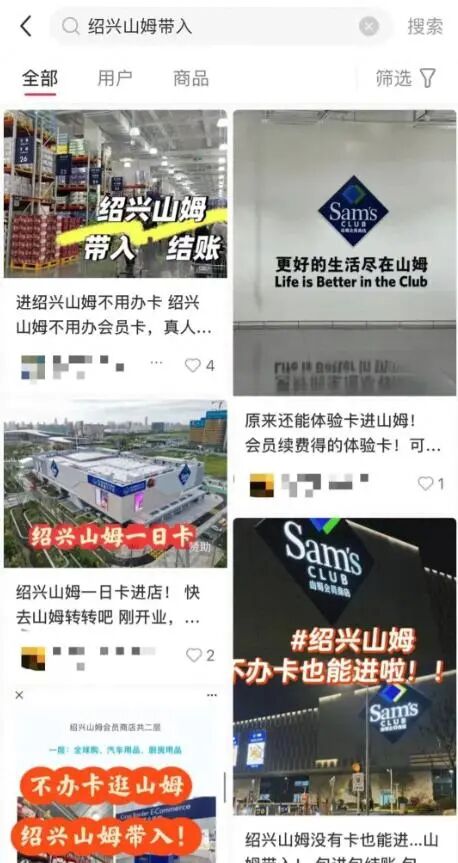Open the 筛选 filter options
Image resolution: width=458 pixels, height=863 pixels.
pos(406,78)
